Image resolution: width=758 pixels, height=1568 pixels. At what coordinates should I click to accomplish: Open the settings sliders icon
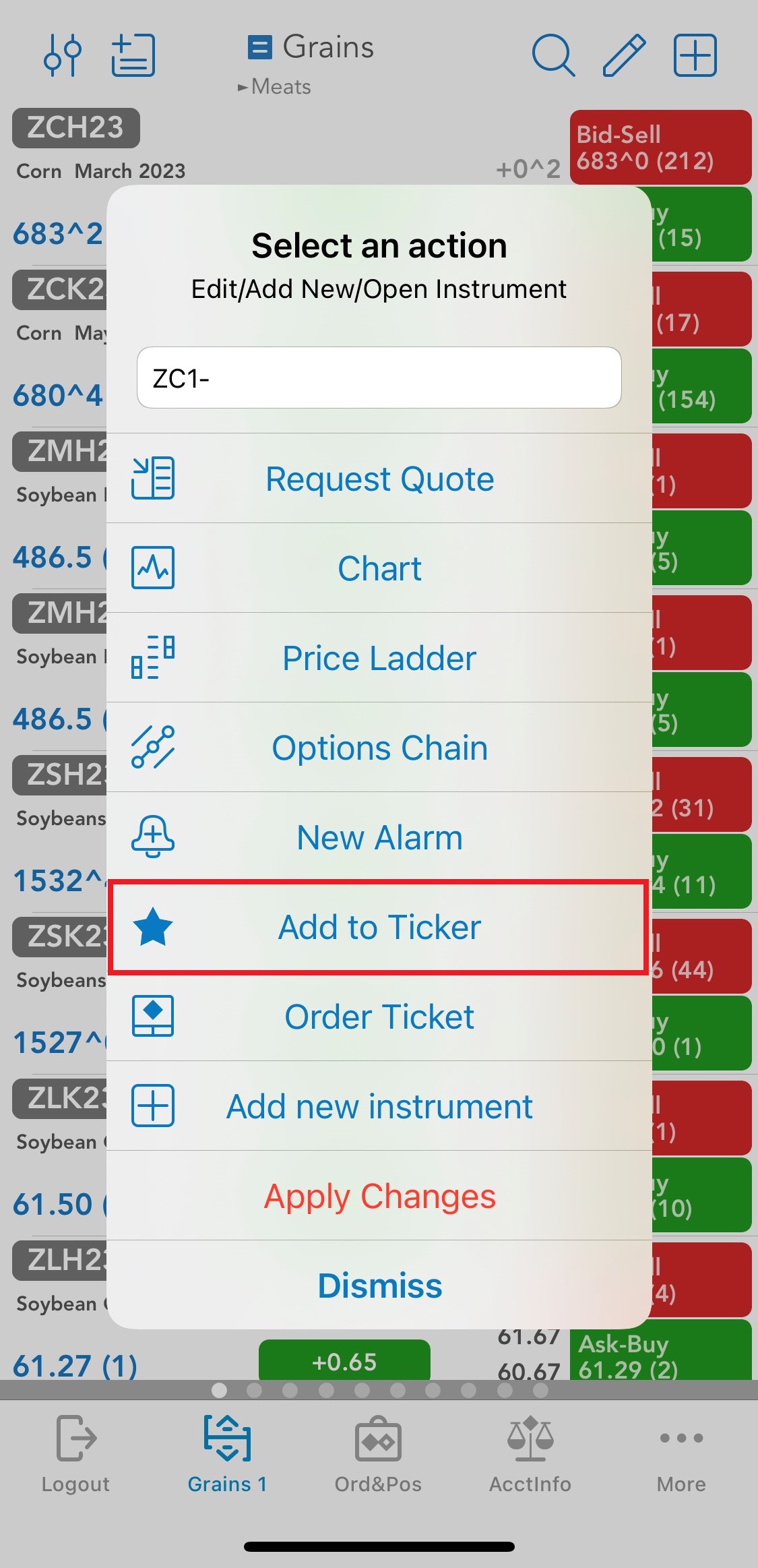63,55
